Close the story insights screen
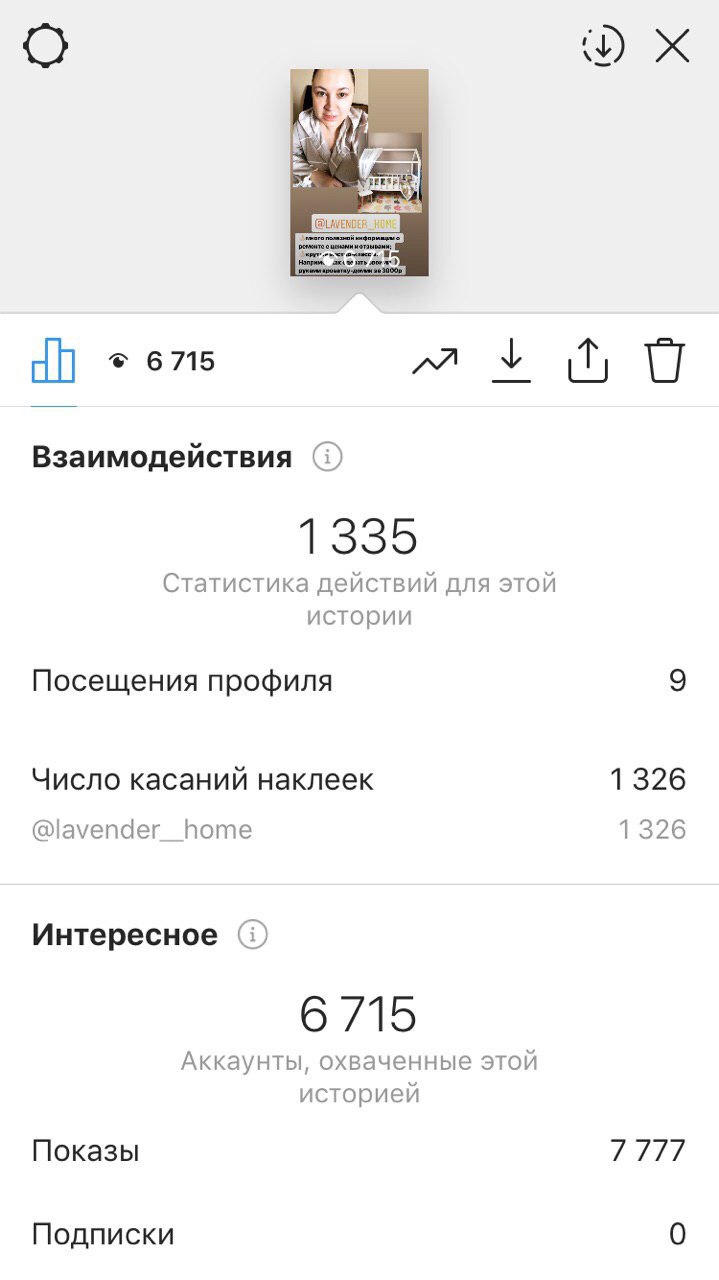This screenshot has height=1280, width=719. coord(672,46)
